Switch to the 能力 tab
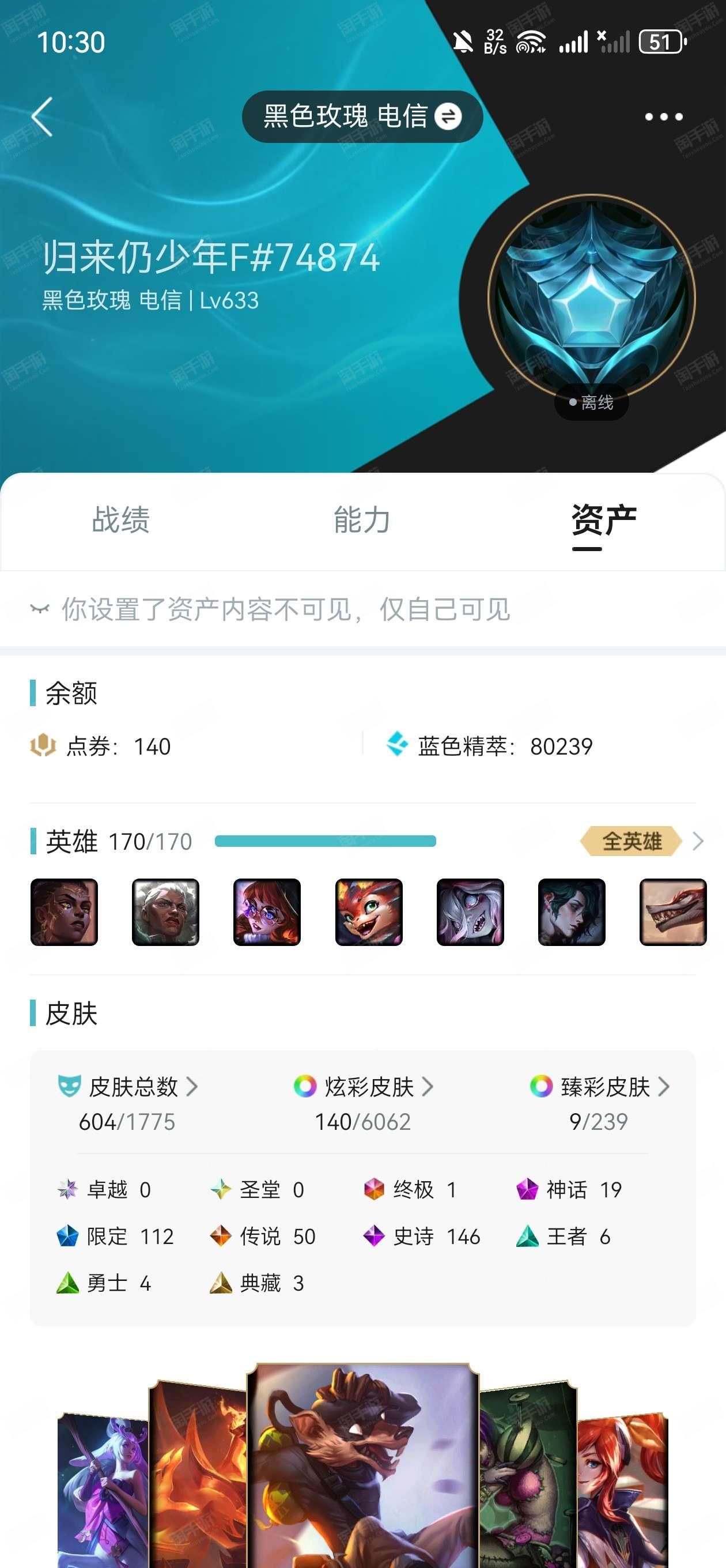 [362, 519]
